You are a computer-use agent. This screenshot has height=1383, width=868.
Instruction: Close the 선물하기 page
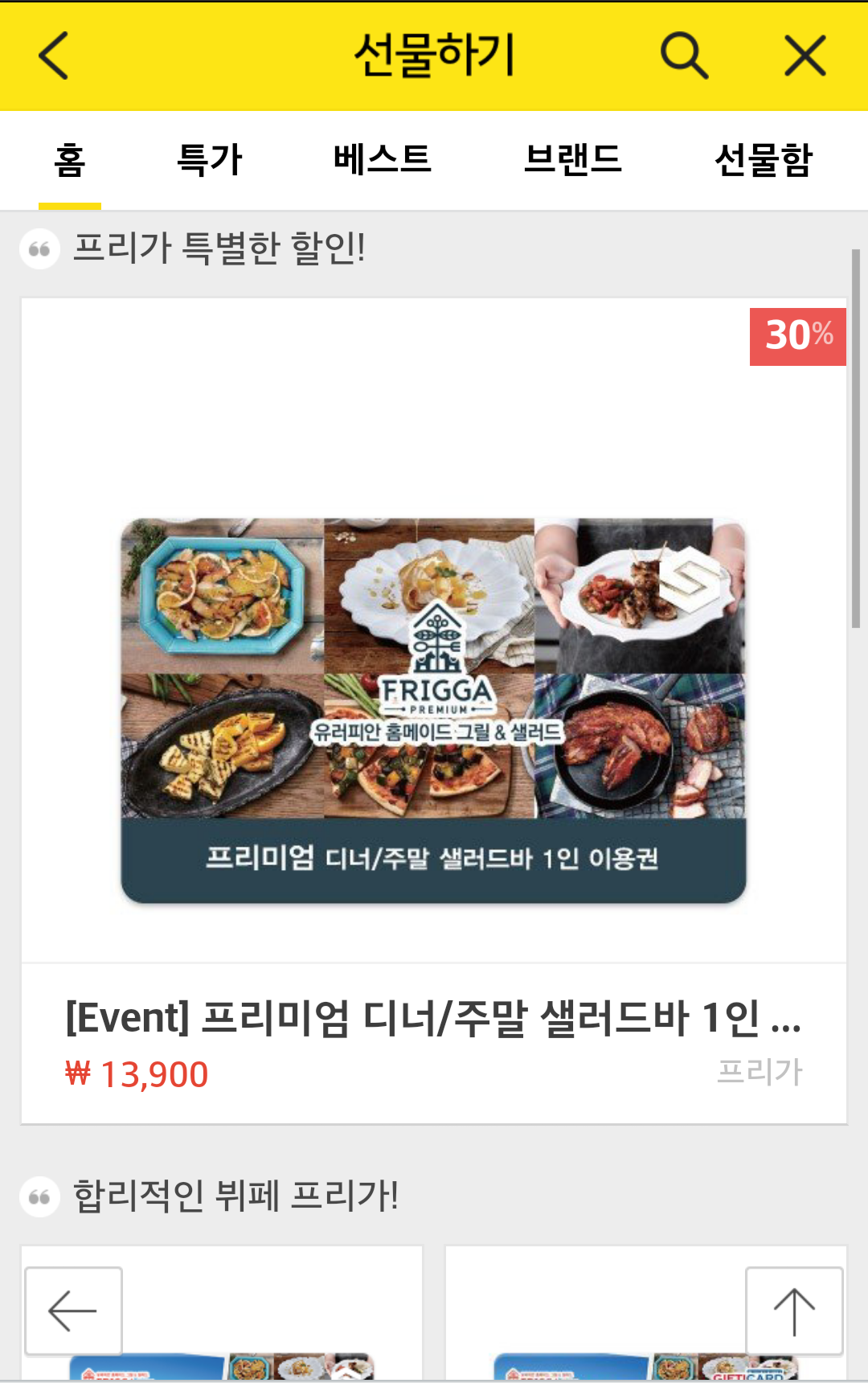(x=805, y=55)
